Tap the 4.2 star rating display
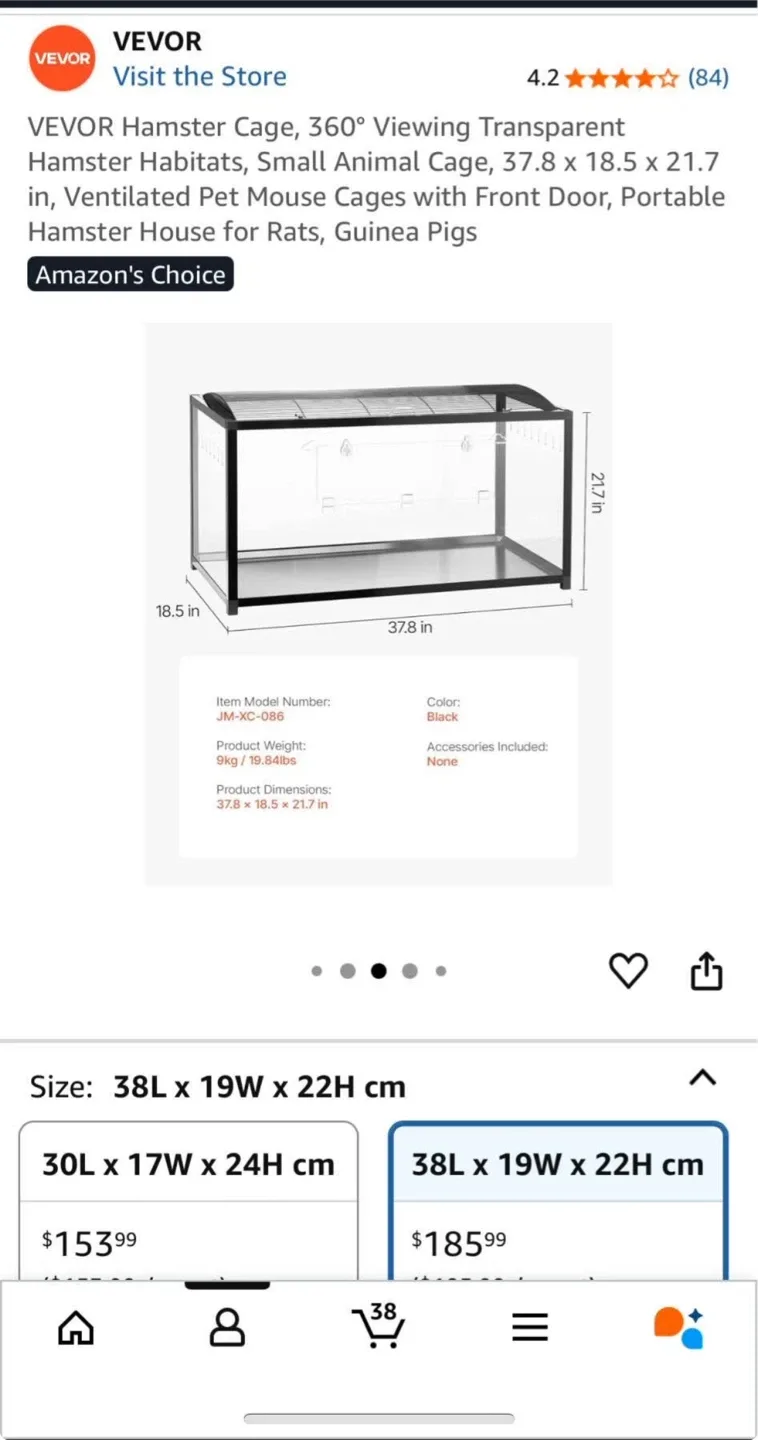The width and height of the screenshot is (758, 1440). (600, 78)
